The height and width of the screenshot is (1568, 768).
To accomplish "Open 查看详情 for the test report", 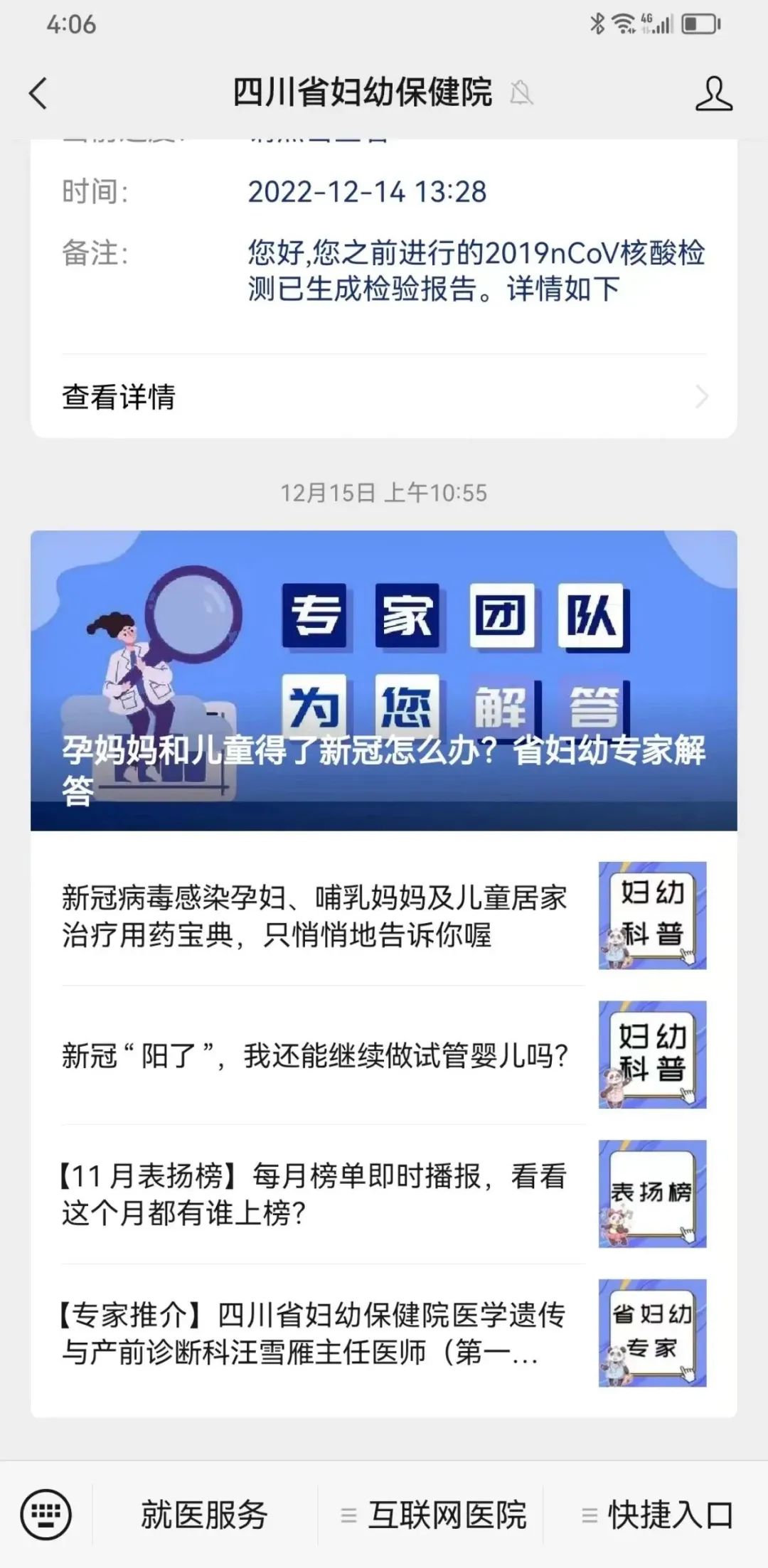I will [384, 397].
